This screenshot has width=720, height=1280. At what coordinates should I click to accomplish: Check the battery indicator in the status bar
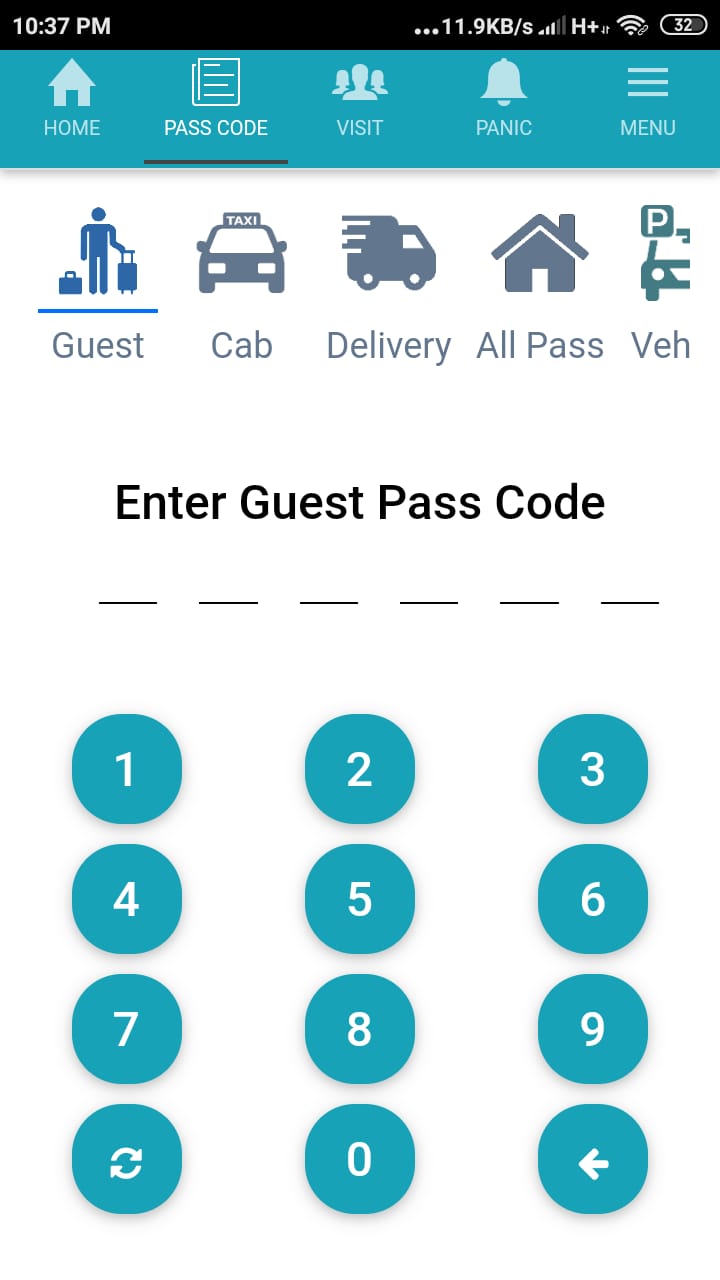pos(684,25)
